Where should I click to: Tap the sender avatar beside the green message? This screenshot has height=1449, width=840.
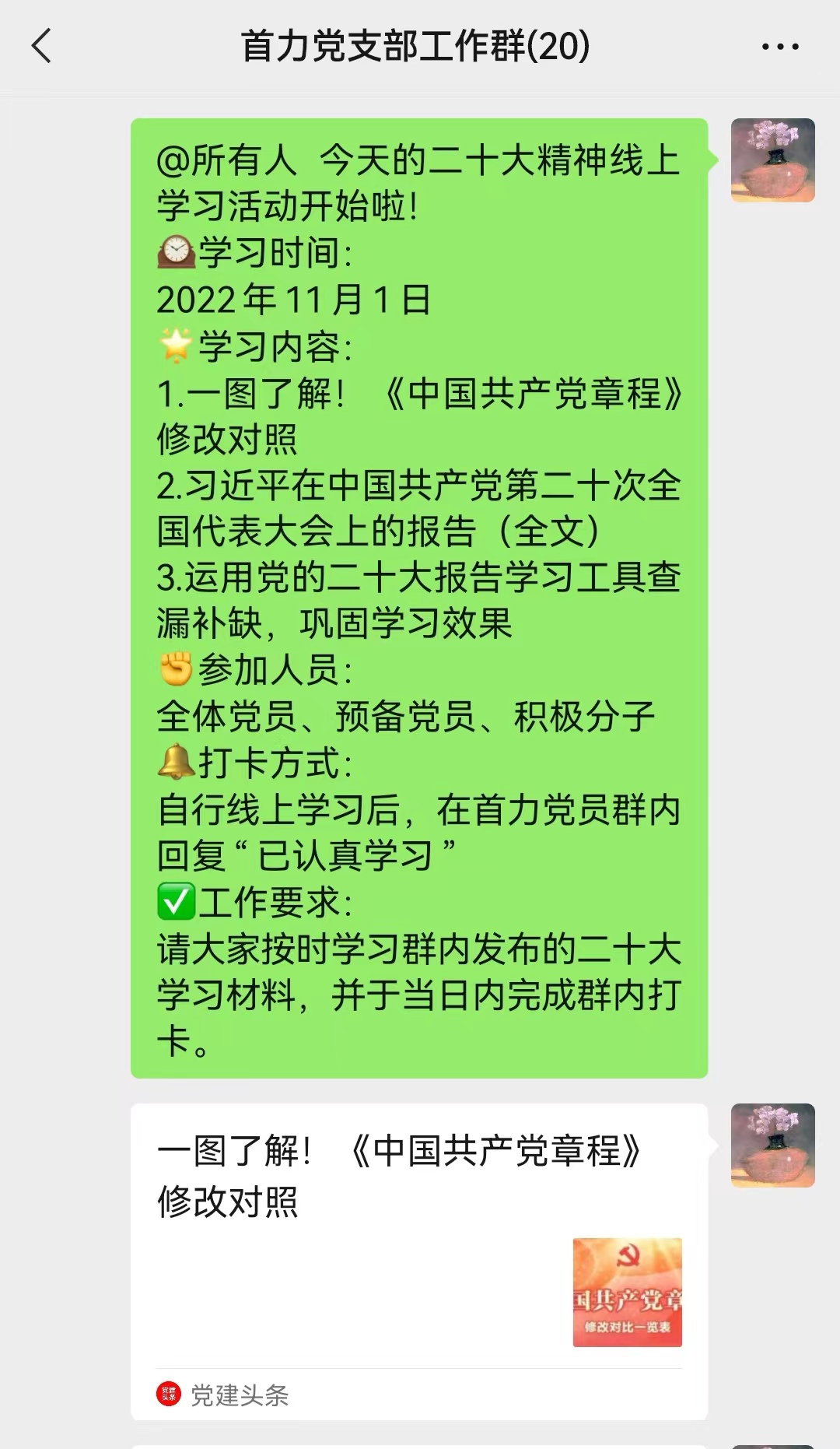click(x=772, y=160)
